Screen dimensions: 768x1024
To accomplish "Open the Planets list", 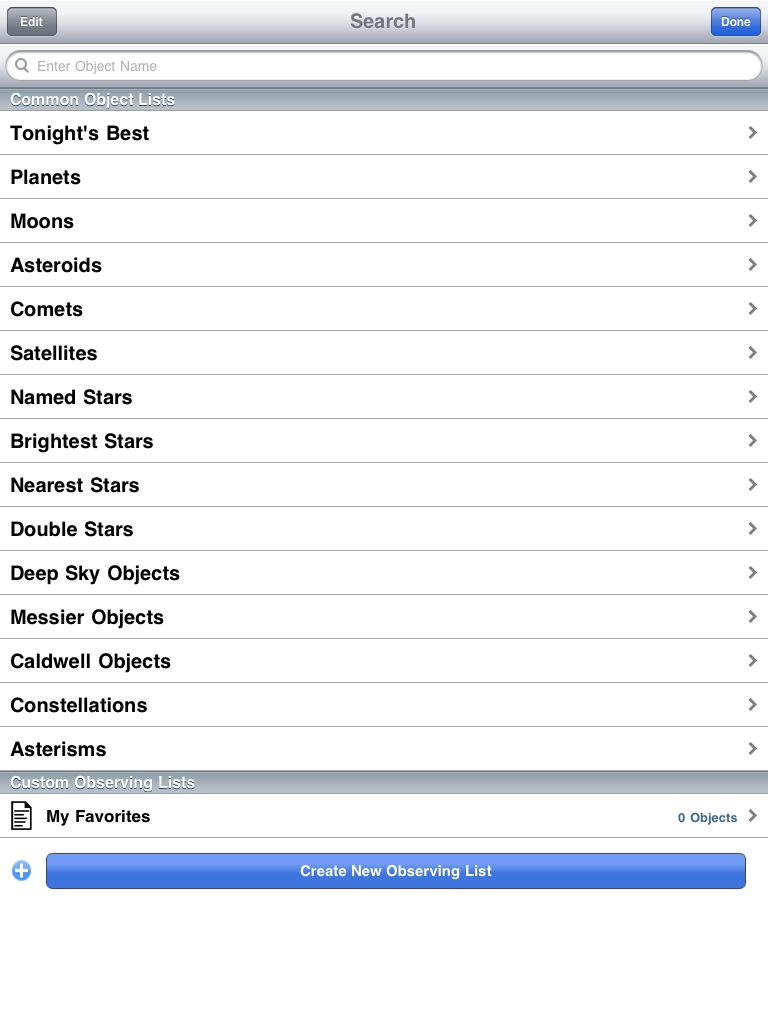I will [x=384, y=177].
